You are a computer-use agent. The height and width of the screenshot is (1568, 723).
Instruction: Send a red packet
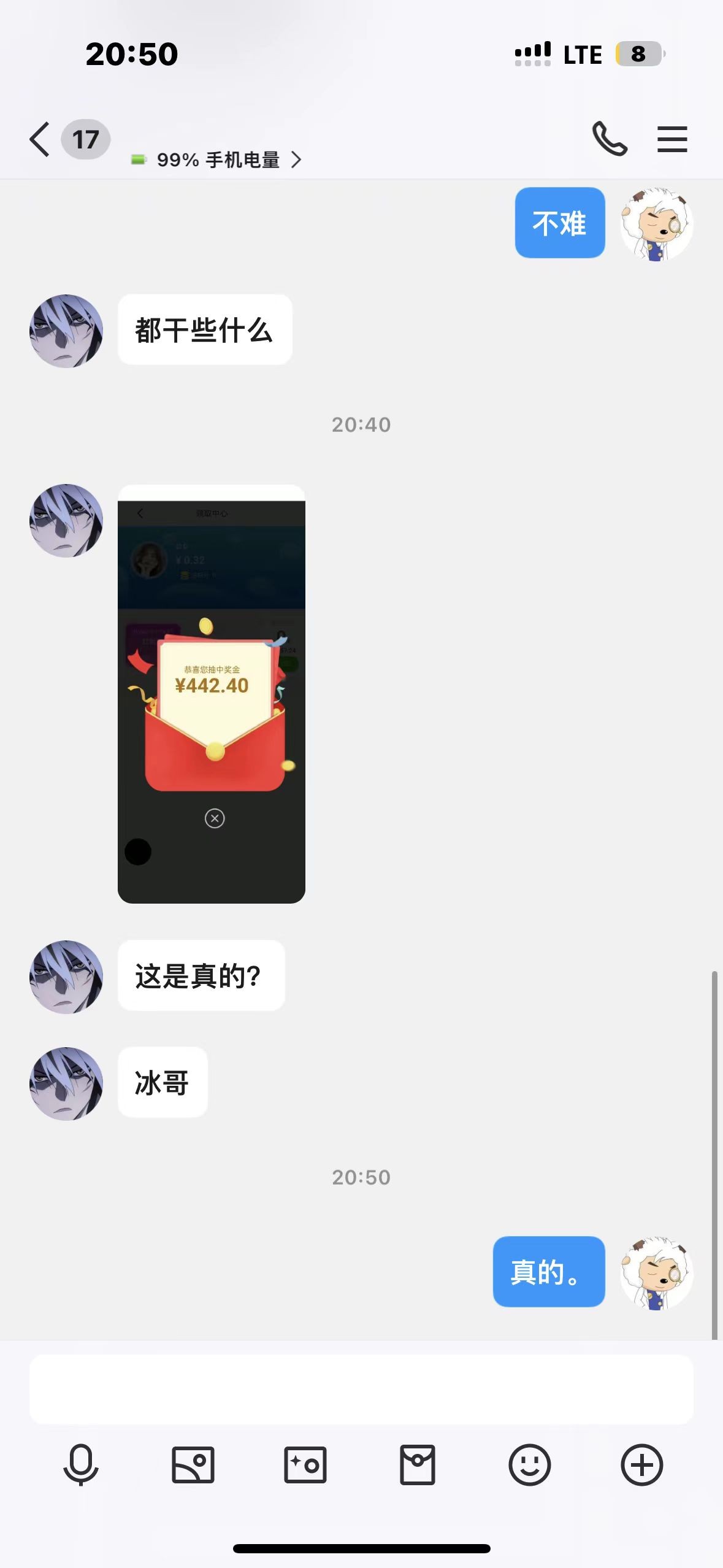(x=418, y=1465)
